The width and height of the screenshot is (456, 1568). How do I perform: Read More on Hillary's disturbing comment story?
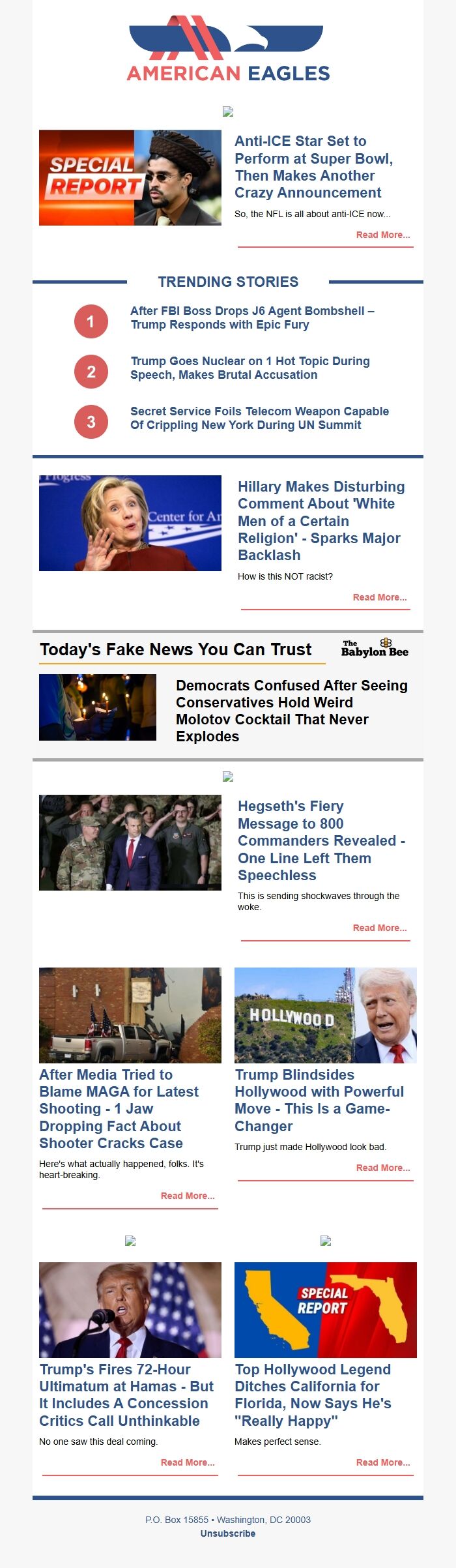(379, 597)
